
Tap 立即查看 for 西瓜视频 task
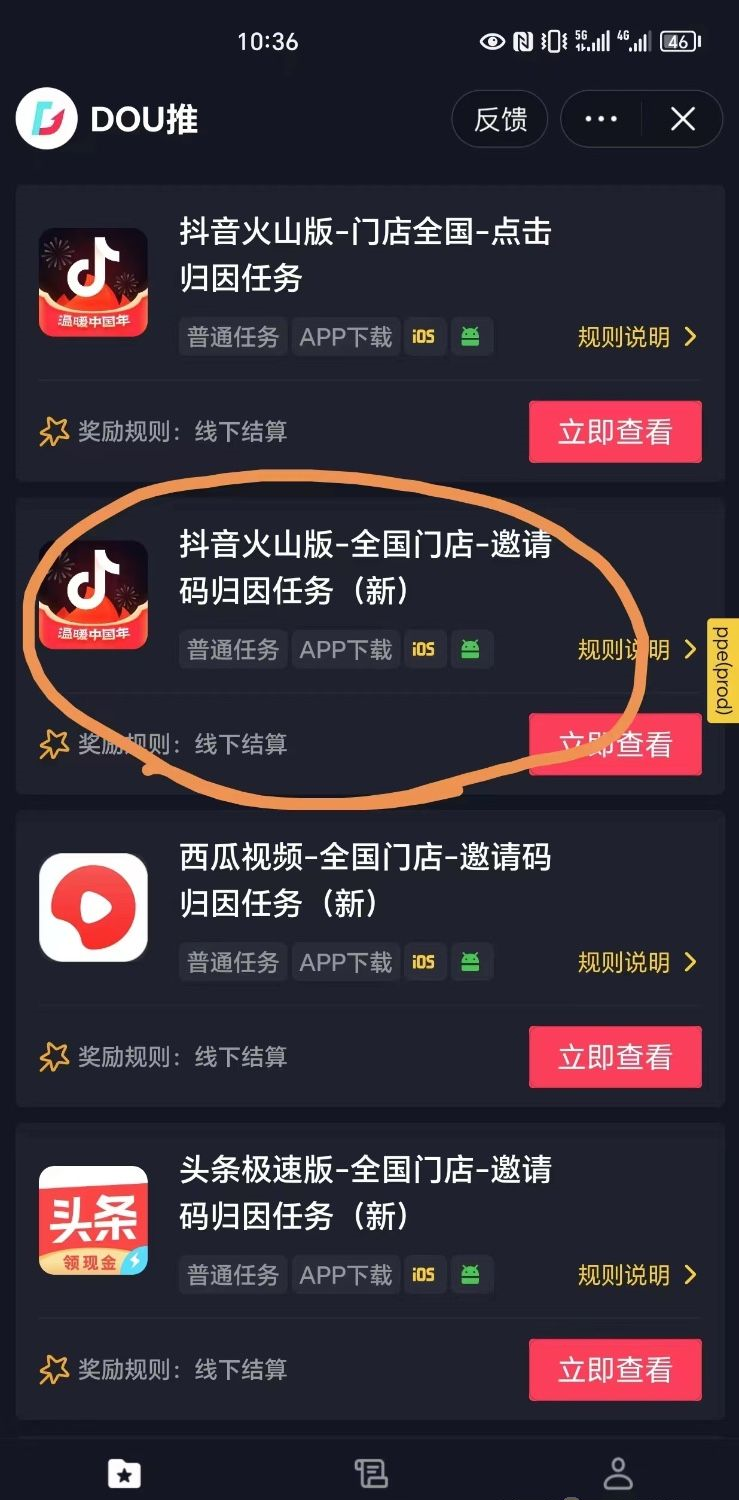(x=615, y=1057)
